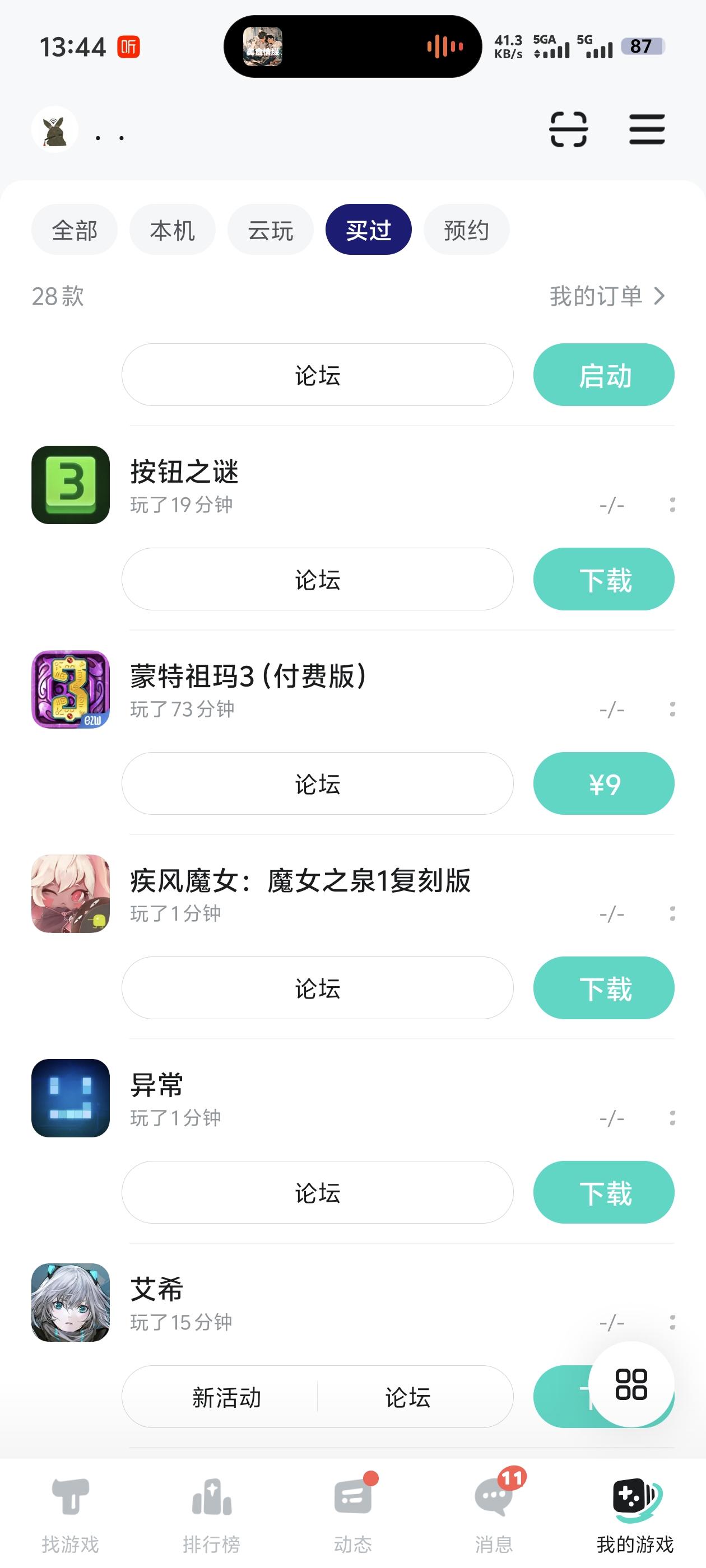This screenshot has width=706, height=1568.
Task: Switch to the 云玩 filter
Action: tap(271, 230)
